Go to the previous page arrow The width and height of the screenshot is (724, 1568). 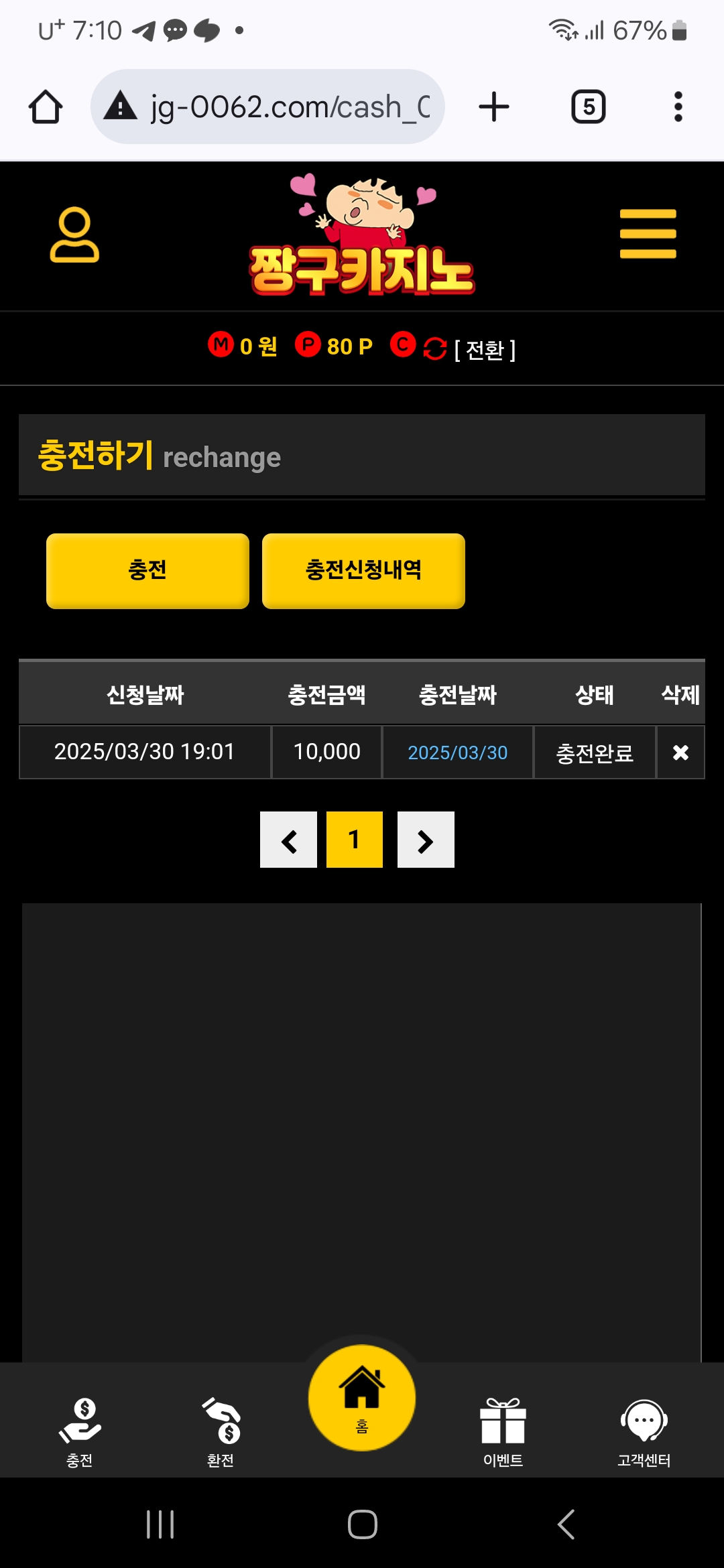(x=288, y=840)
